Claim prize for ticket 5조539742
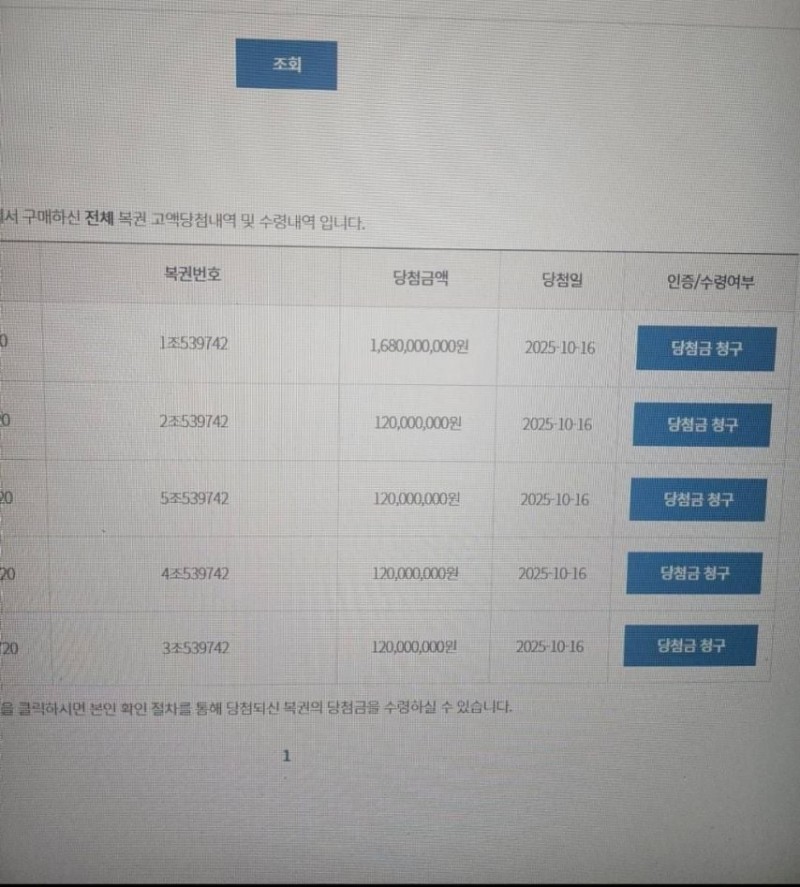 (x=699, y=501)
